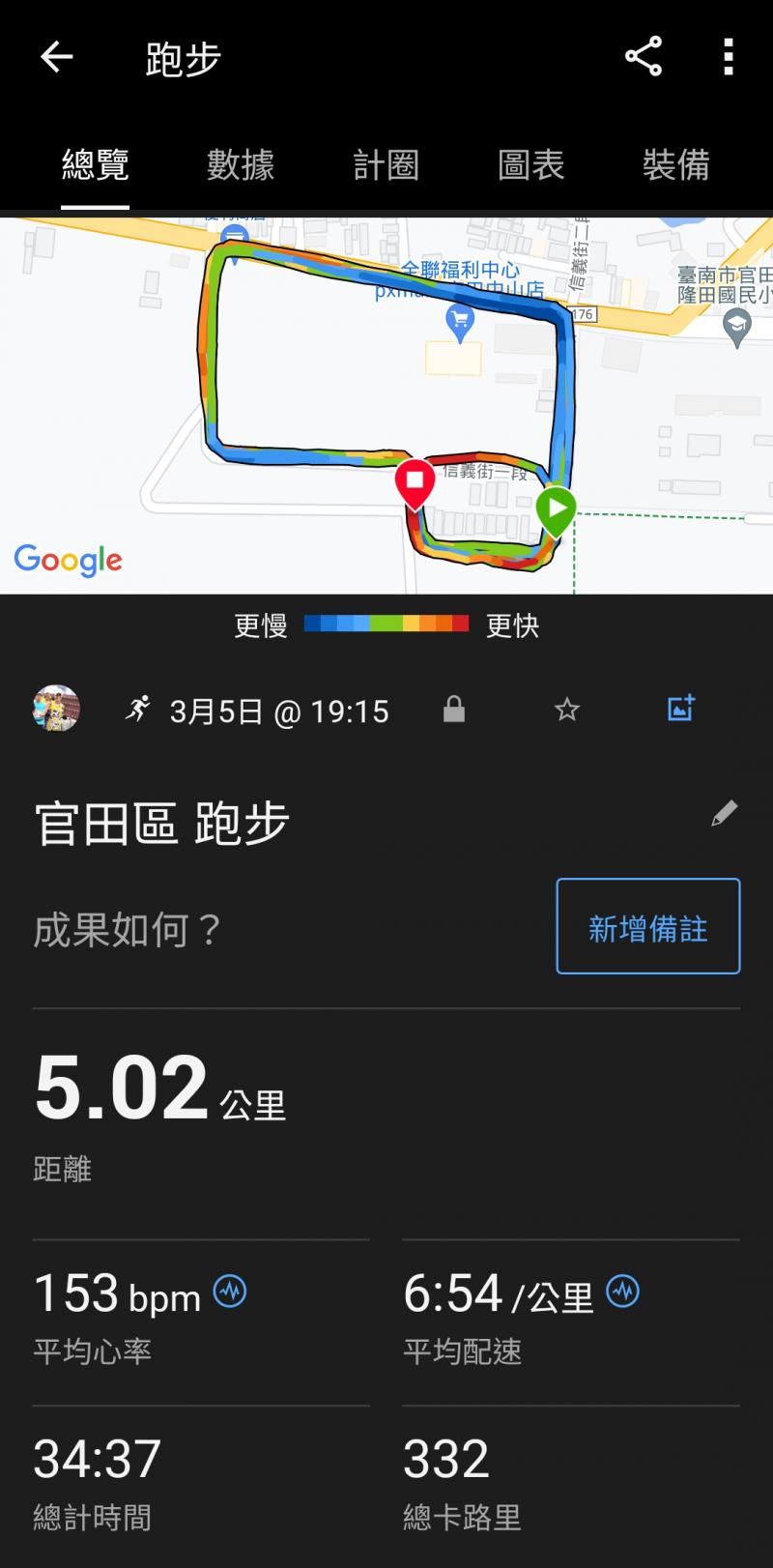
Task: Tap the info icon beside 平均心率
Action: 230,1292
